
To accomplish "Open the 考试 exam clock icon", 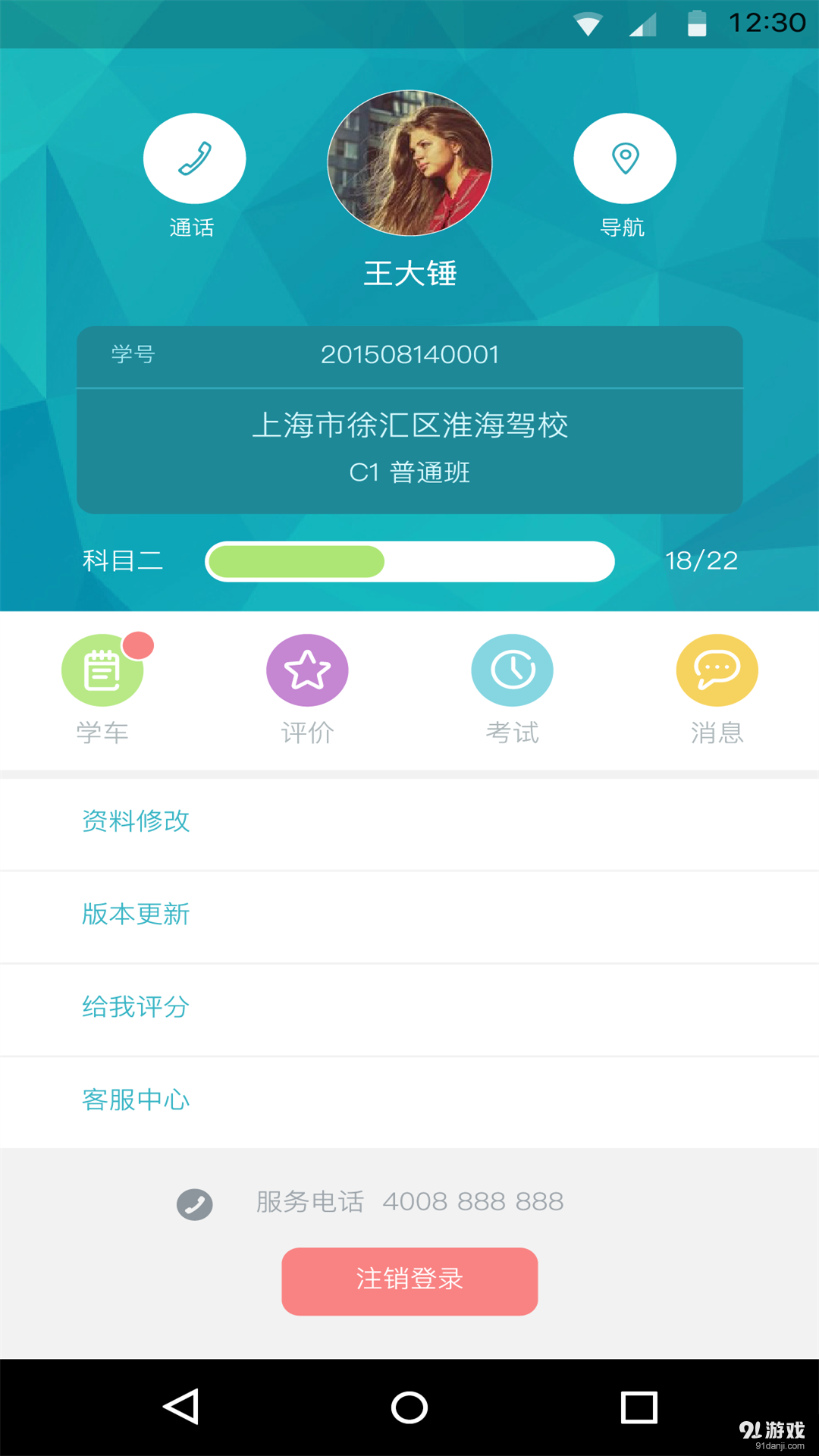I will pyautogui.click(x=512, y=670).
